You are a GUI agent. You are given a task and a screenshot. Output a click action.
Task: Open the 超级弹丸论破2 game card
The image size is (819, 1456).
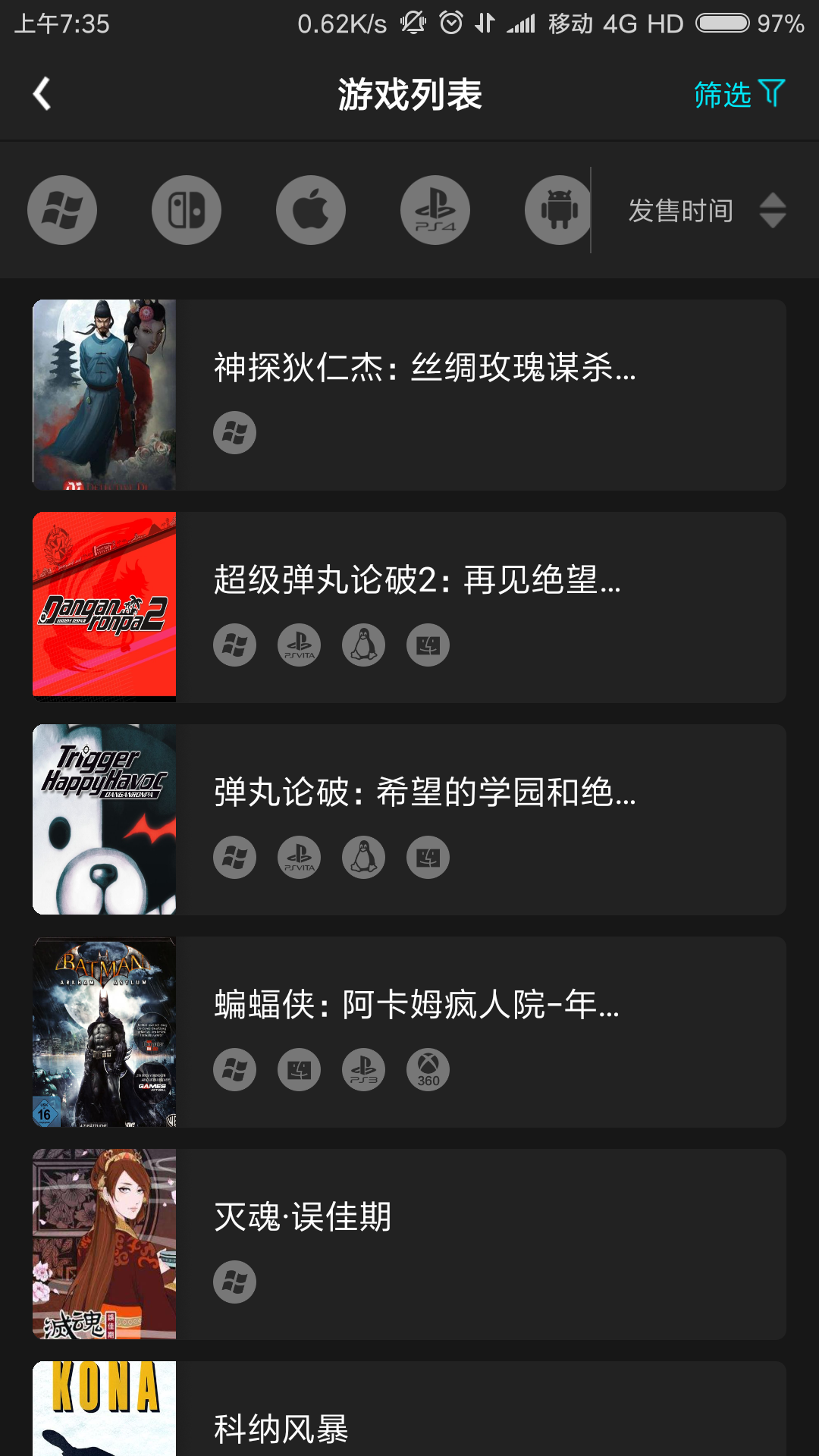(409, 607)
